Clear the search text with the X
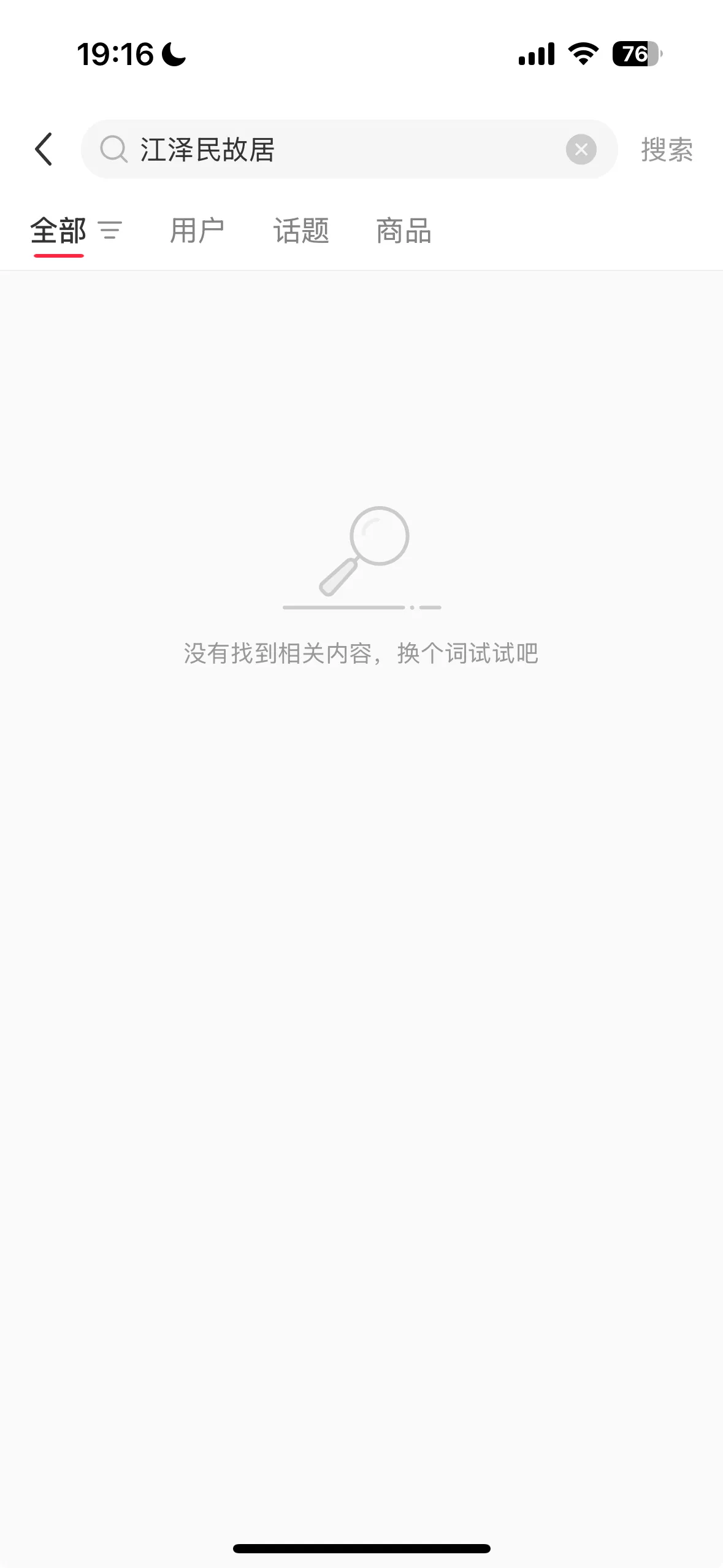This screenshot has height=1568, width=723. tap(581, 149)
